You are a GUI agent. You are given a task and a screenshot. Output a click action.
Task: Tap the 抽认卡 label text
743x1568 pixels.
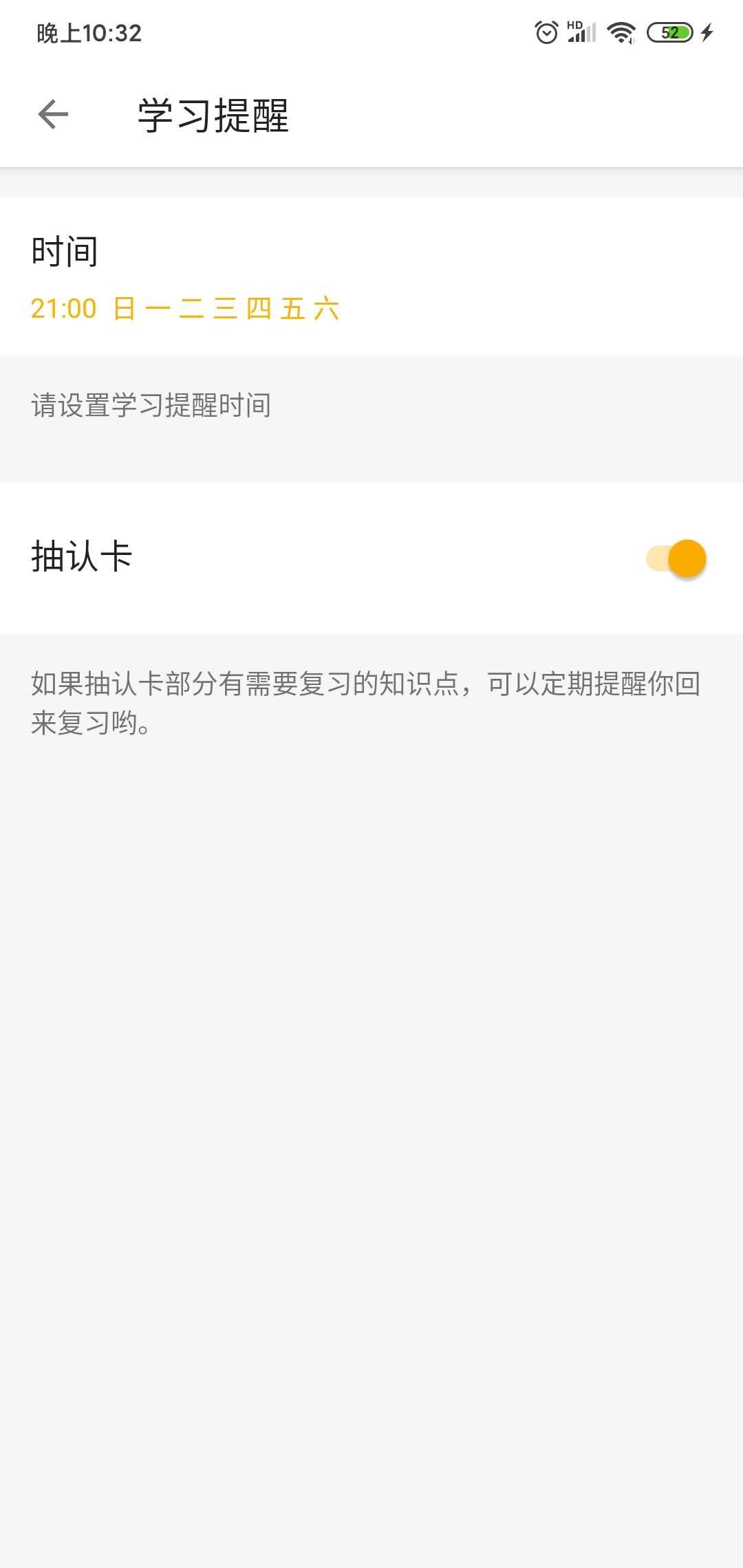click(83, 558)
